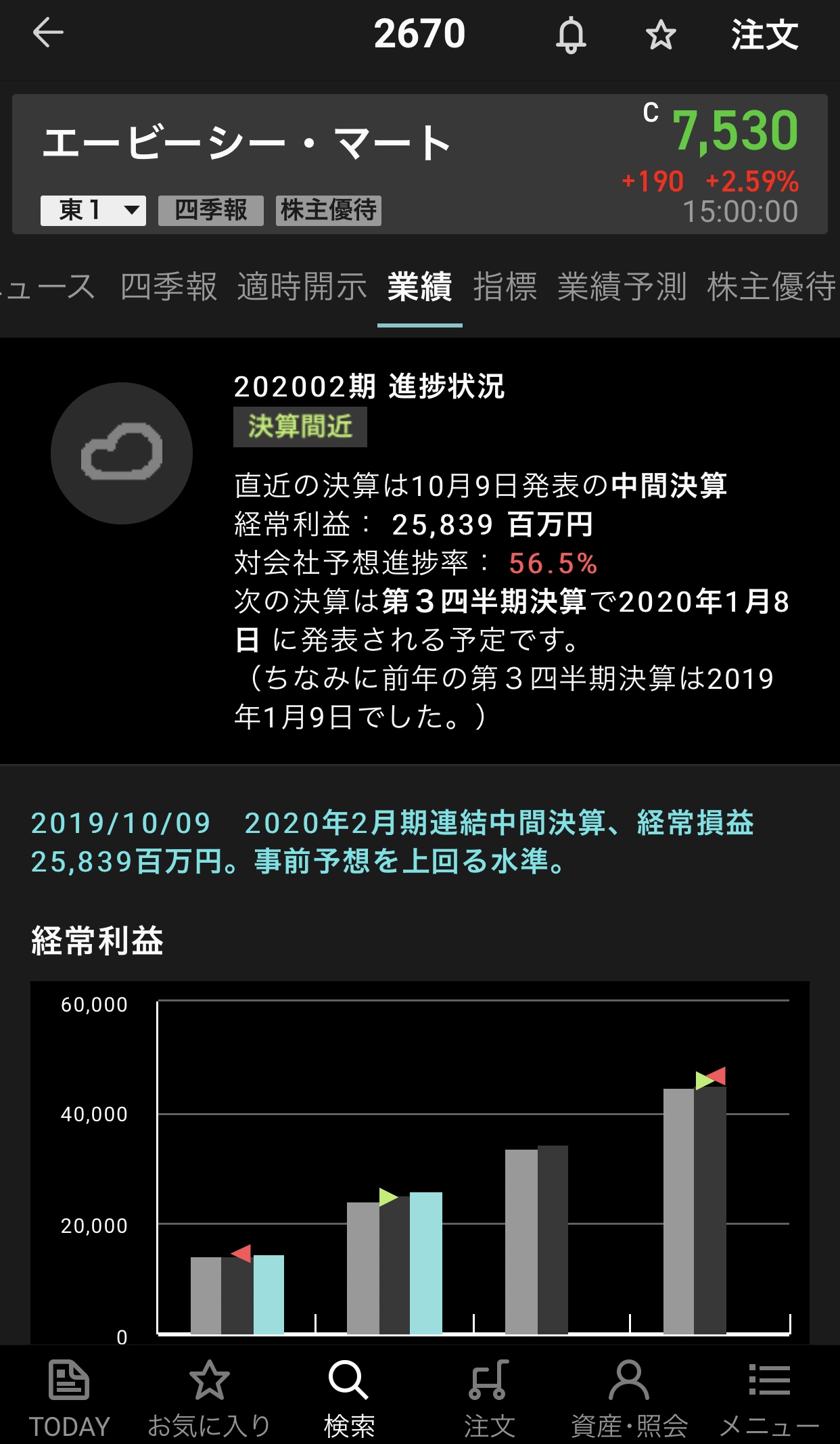Add stock 2670 to favorites

[x=661, y=35]
